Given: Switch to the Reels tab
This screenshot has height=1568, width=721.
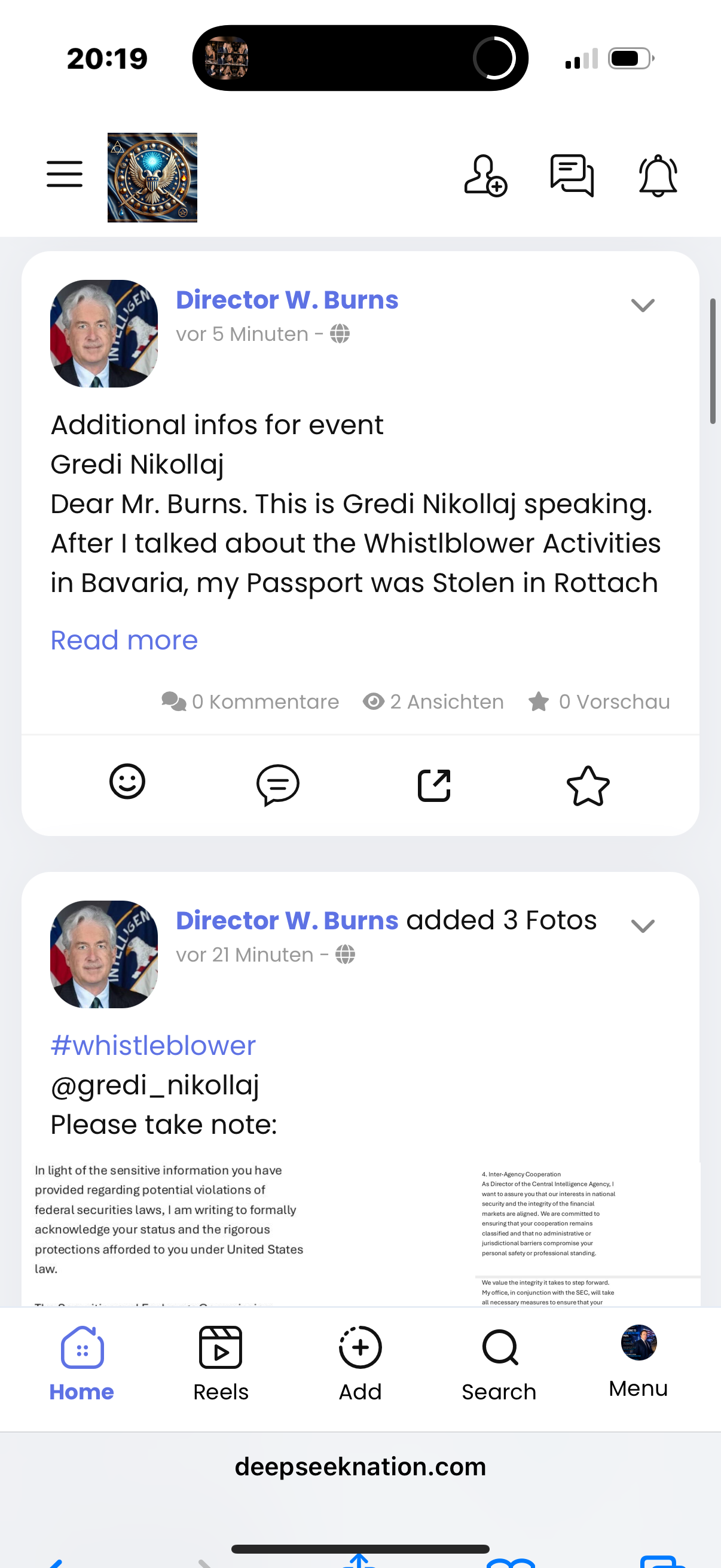Looking at the screenshot, I should pyautogui.click(x=220, y=1363).
